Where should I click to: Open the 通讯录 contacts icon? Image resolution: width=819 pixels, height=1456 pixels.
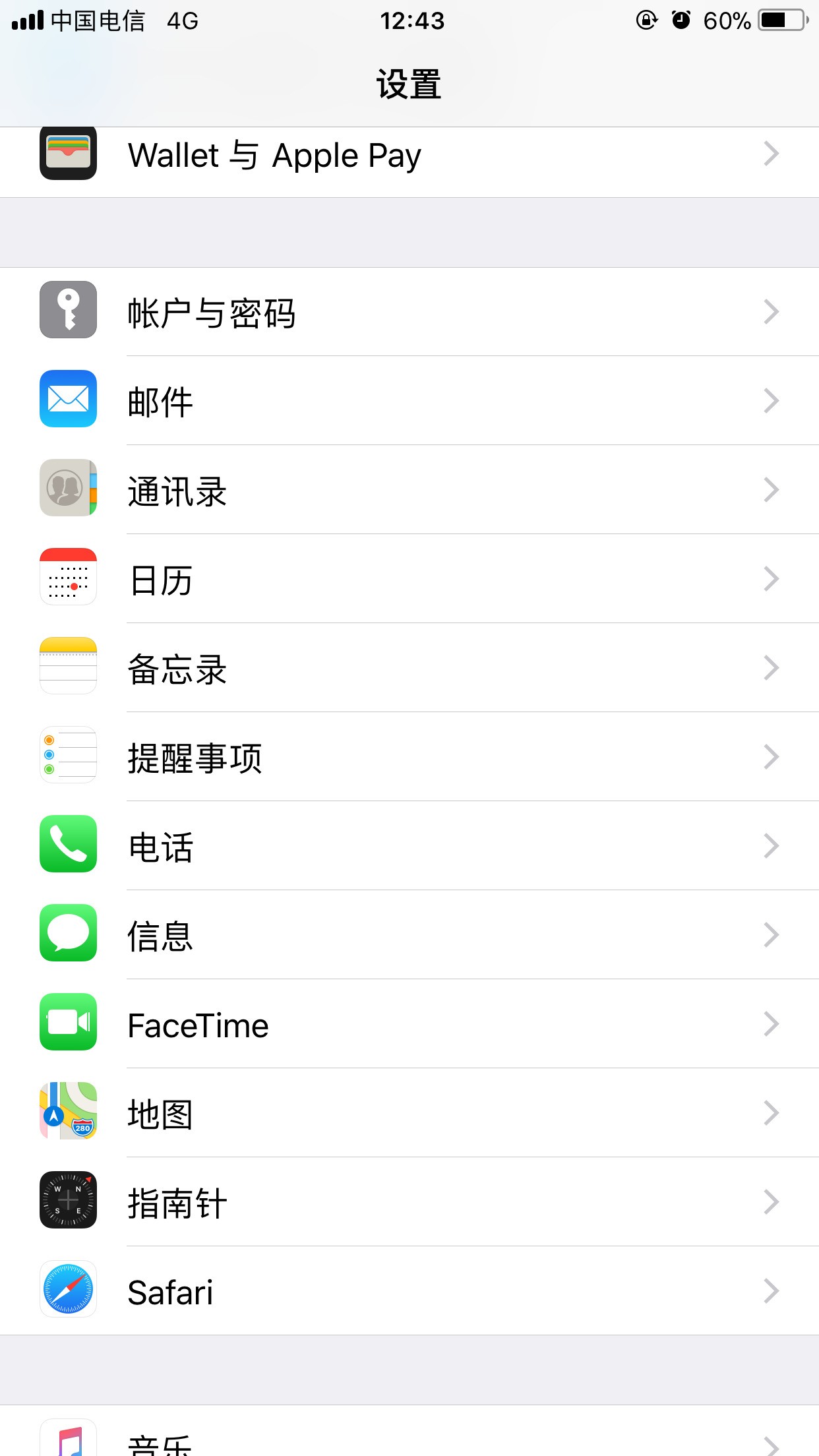pos(68,489)
